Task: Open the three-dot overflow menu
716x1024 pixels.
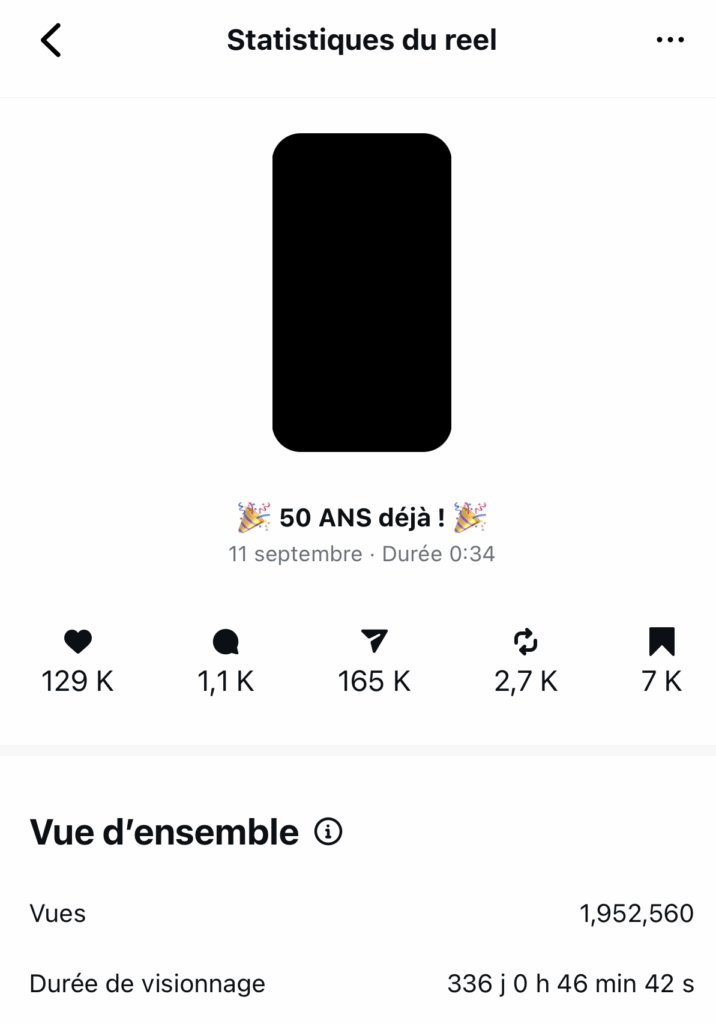Action: pos(669,40)
